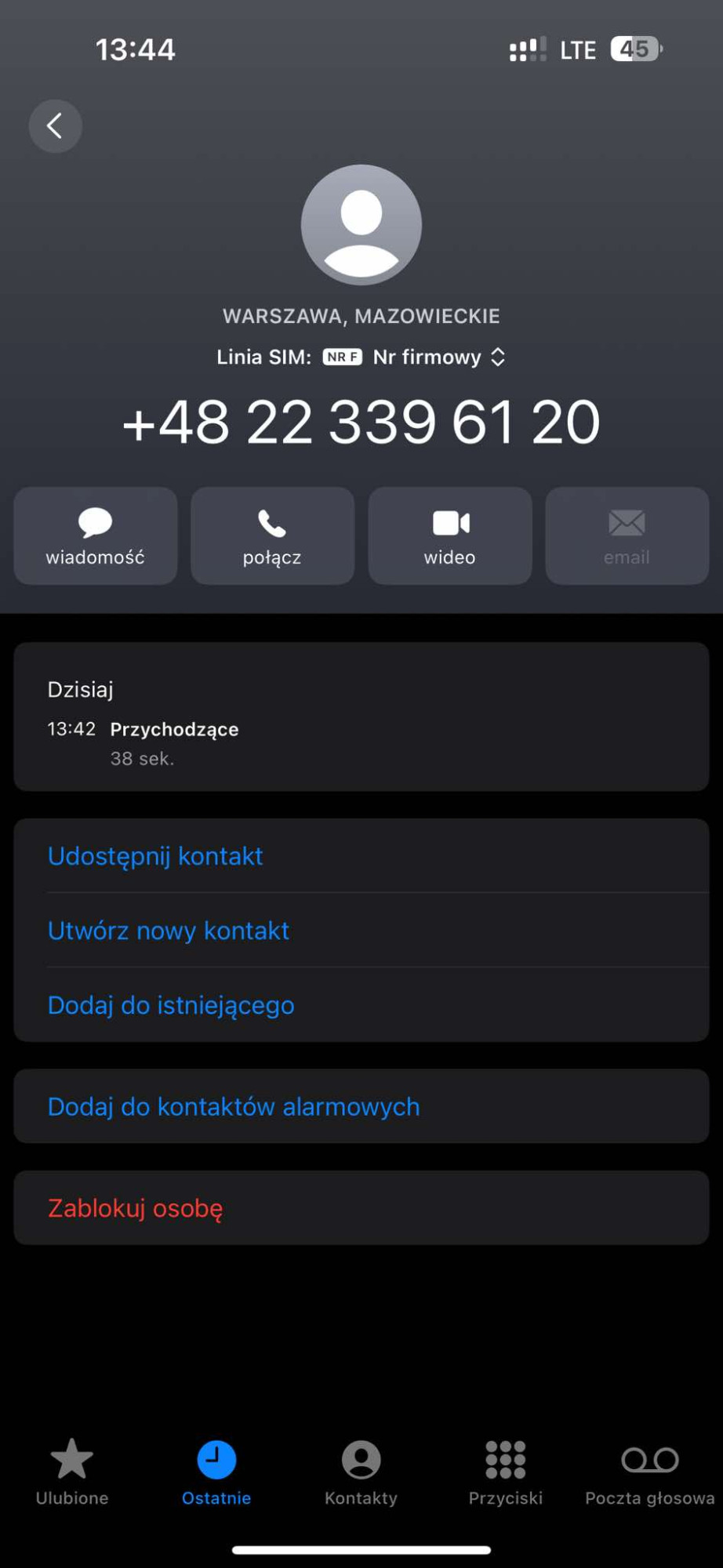Go to the Poczta głosowa tab

650,1472
